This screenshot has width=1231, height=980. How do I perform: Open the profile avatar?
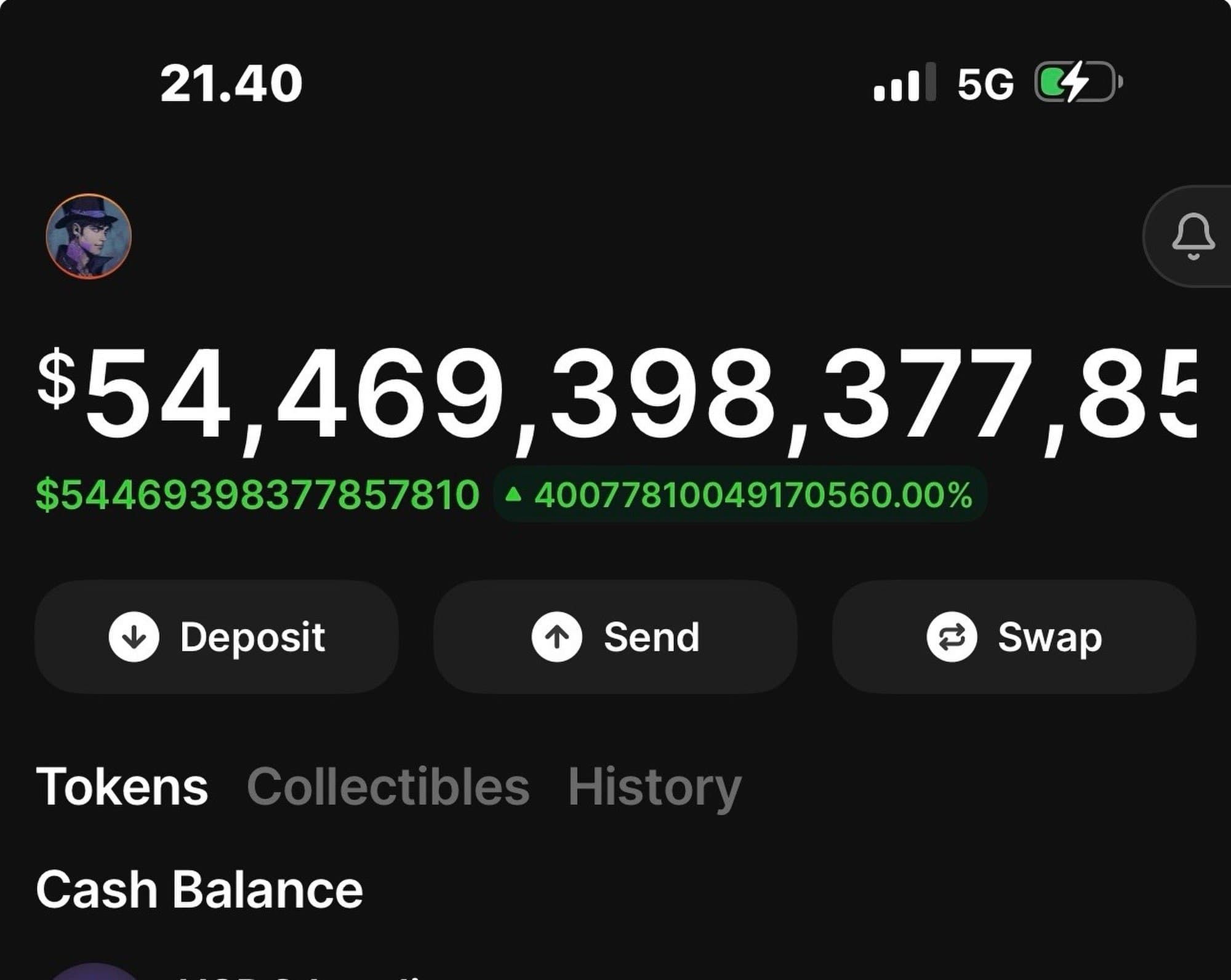tap(89, 236)
